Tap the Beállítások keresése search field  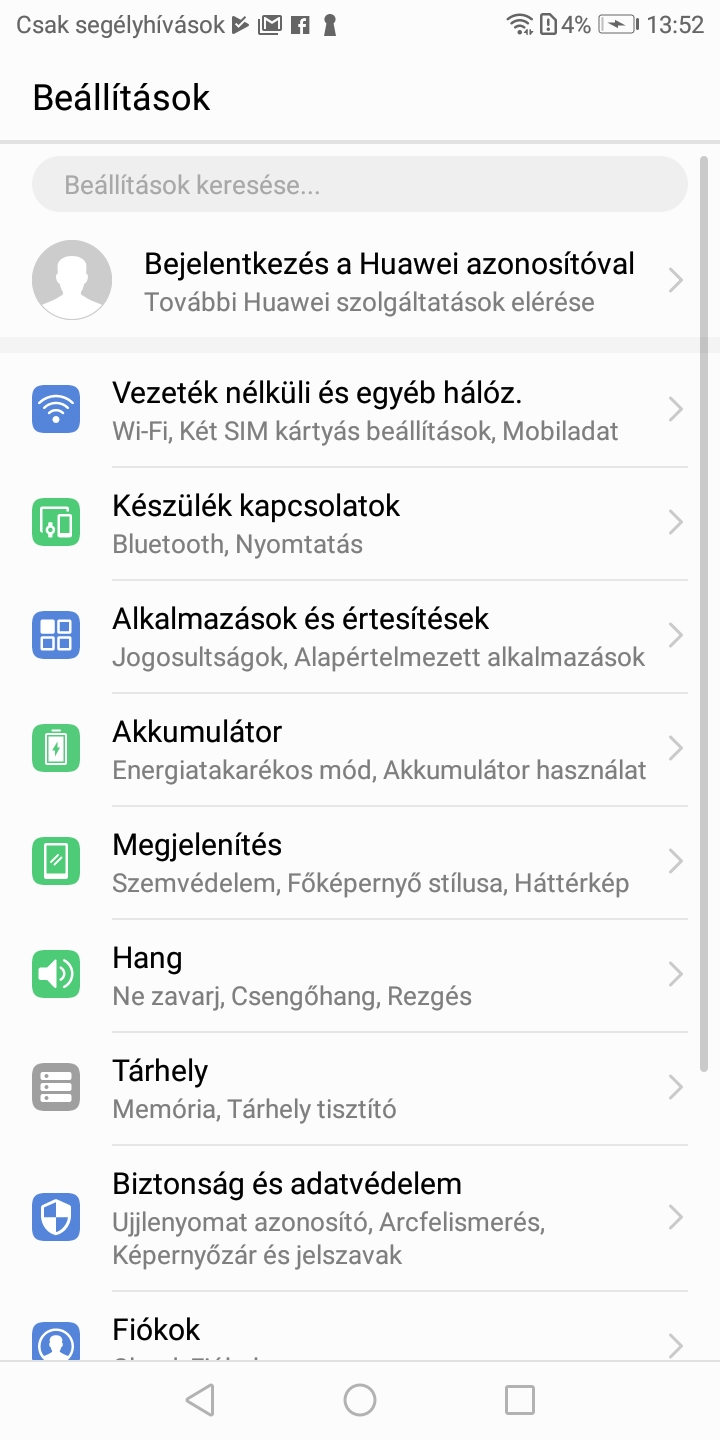[360, 185]
